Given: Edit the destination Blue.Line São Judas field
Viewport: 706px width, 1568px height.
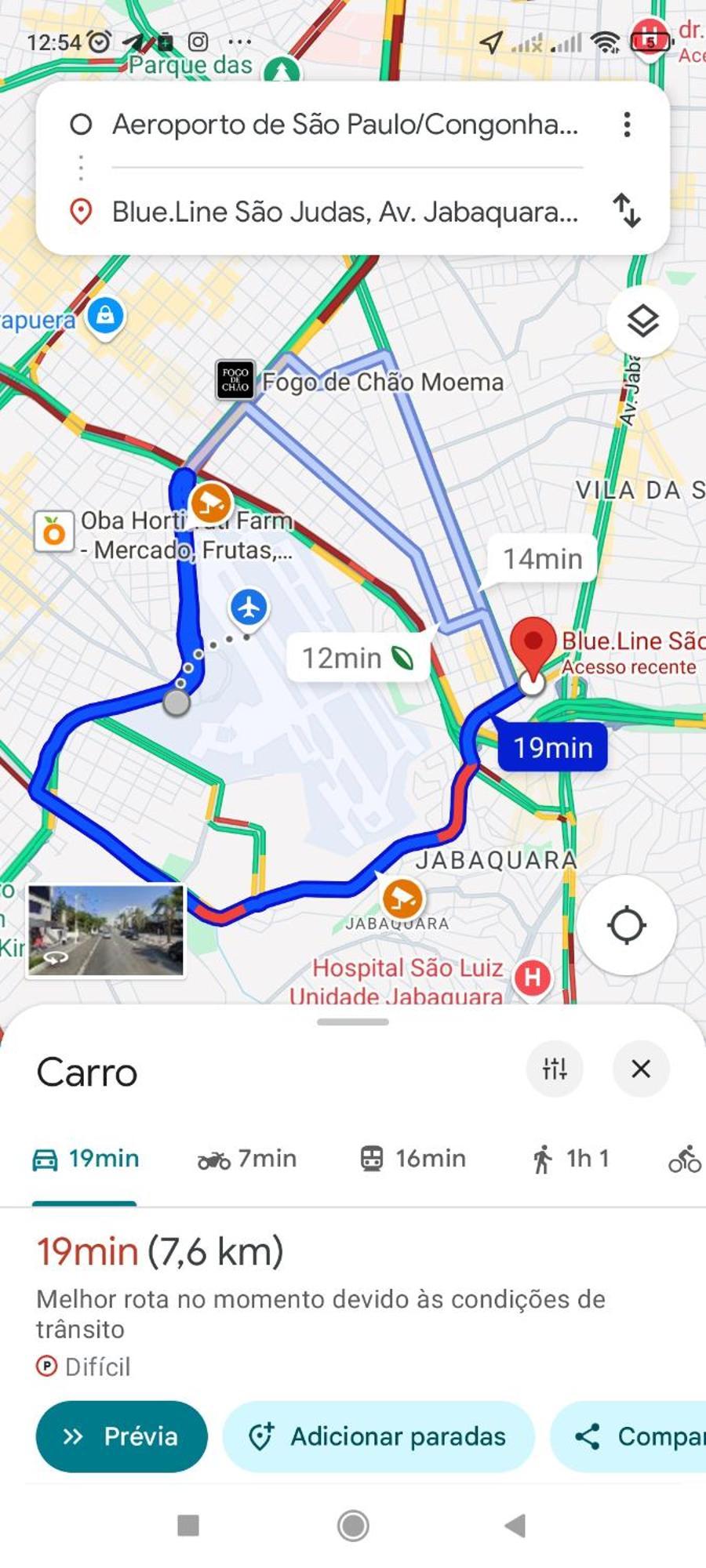Looking at the screenshot, I should point(345,212).
